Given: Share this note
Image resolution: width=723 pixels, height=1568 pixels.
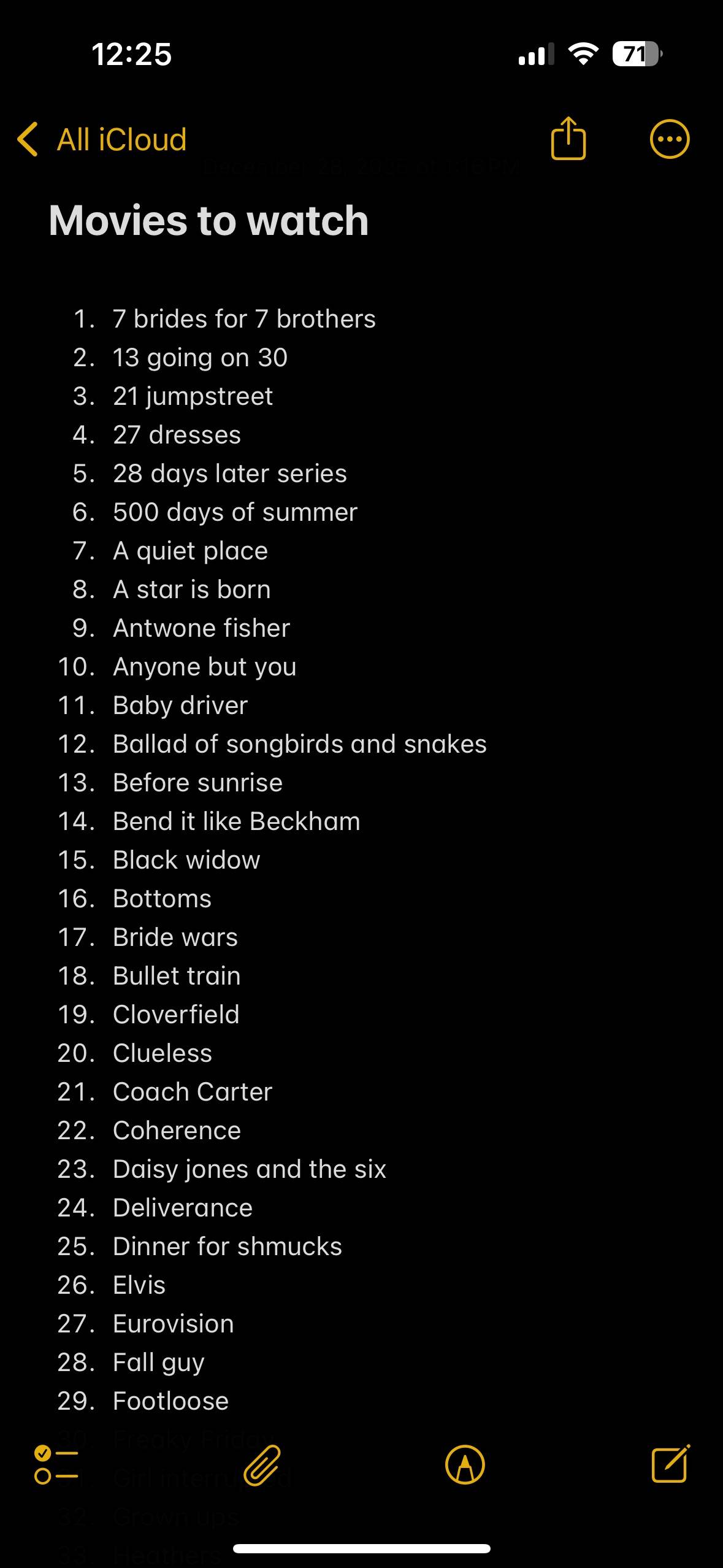Looking at the screenshot, I should (568, 138).
